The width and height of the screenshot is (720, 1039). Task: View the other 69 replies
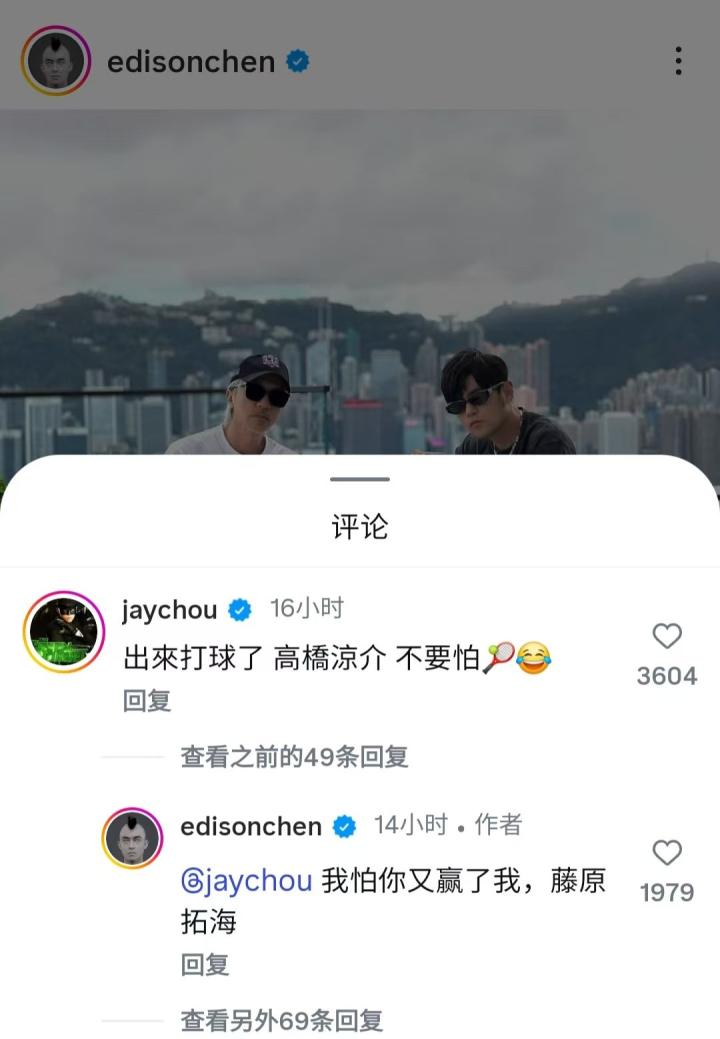(281, 1021)
